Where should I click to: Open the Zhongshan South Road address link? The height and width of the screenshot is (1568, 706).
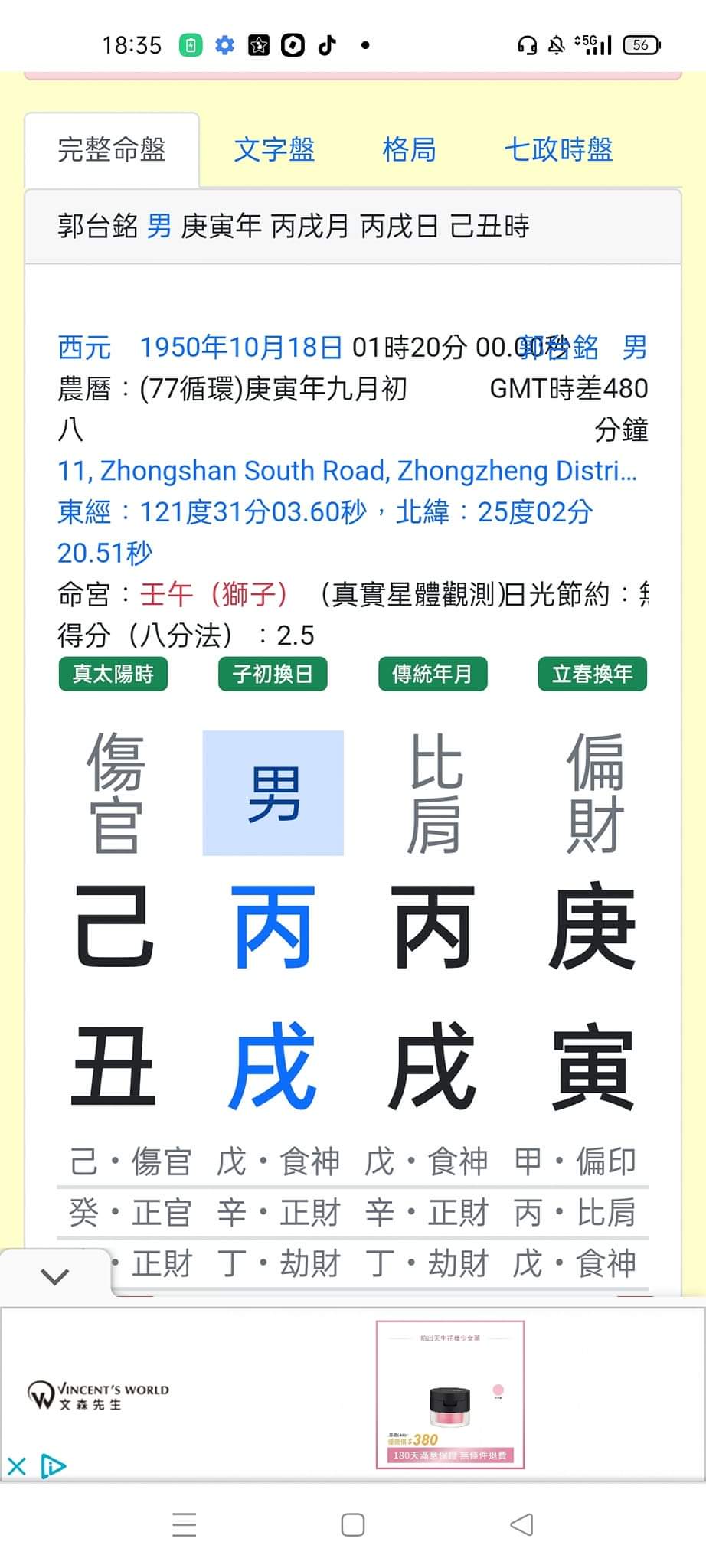pyautogui.click(x=347, y=470)
